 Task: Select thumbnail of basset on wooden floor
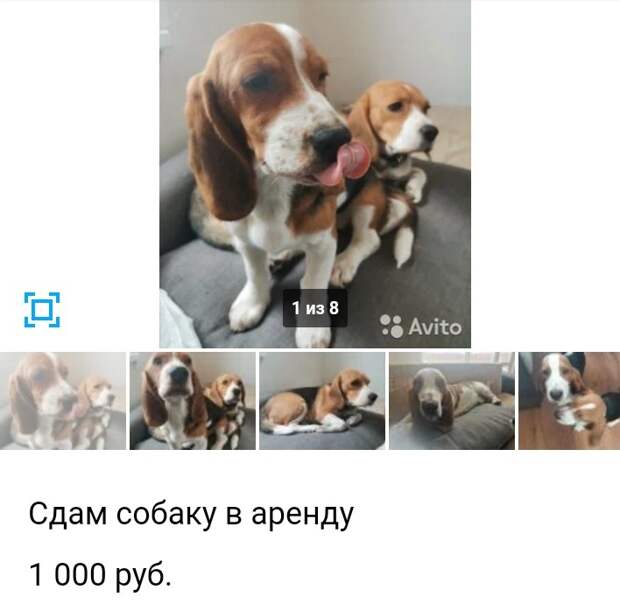coord(569,400)
